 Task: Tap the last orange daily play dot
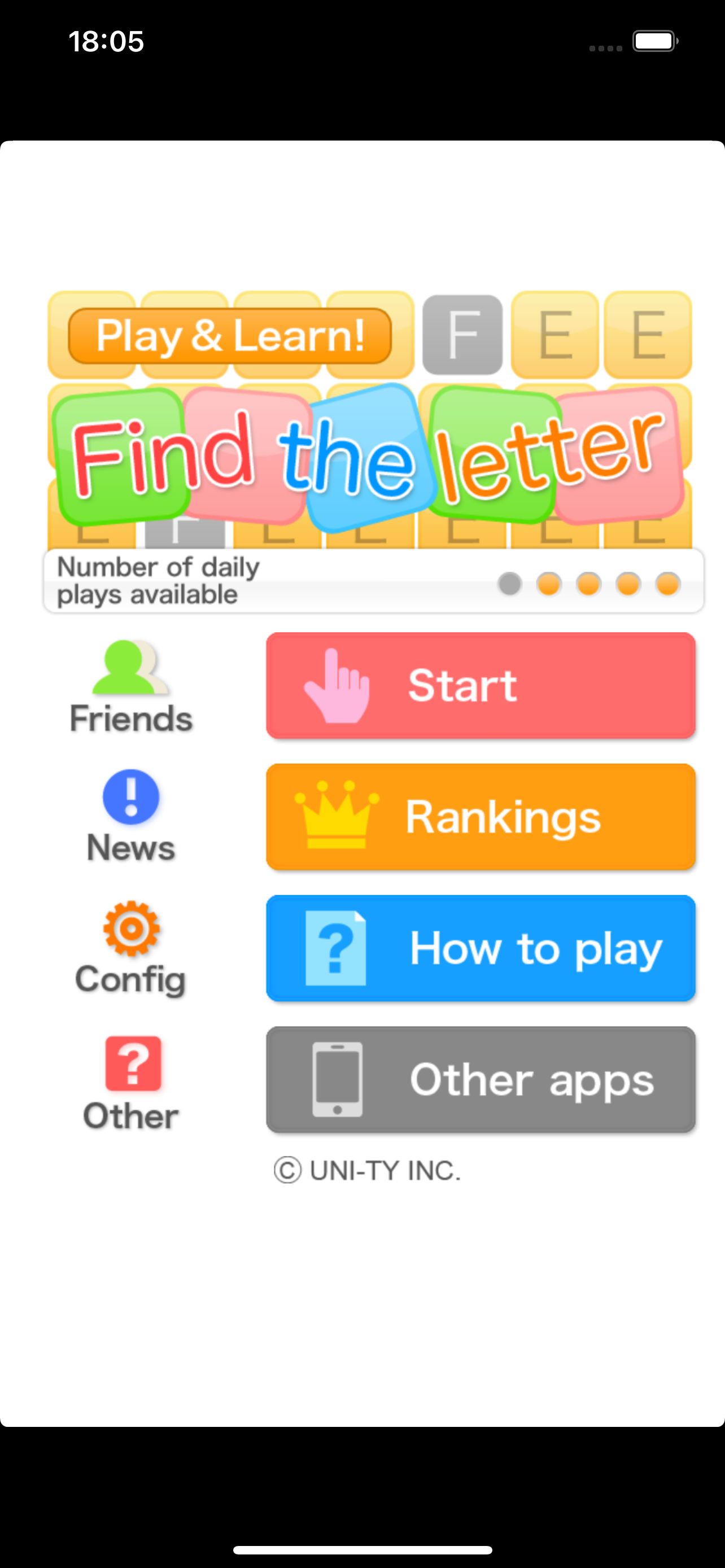[667, 583]
